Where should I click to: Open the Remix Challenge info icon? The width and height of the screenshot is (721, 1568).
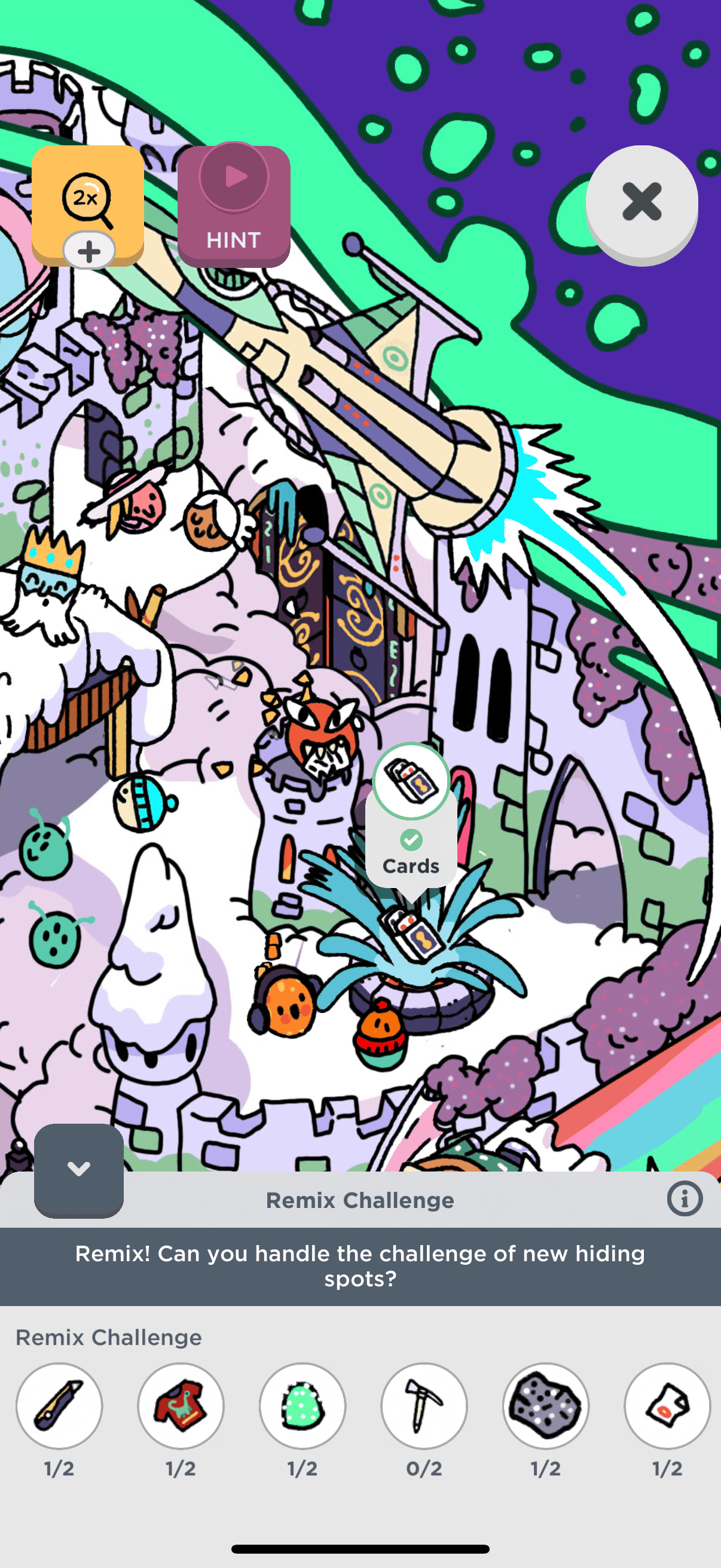click(685, 1199)
